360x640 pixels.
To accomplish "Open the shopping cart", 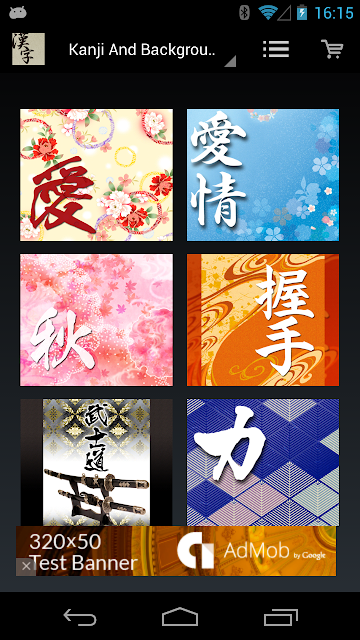I will click(331, 49).
